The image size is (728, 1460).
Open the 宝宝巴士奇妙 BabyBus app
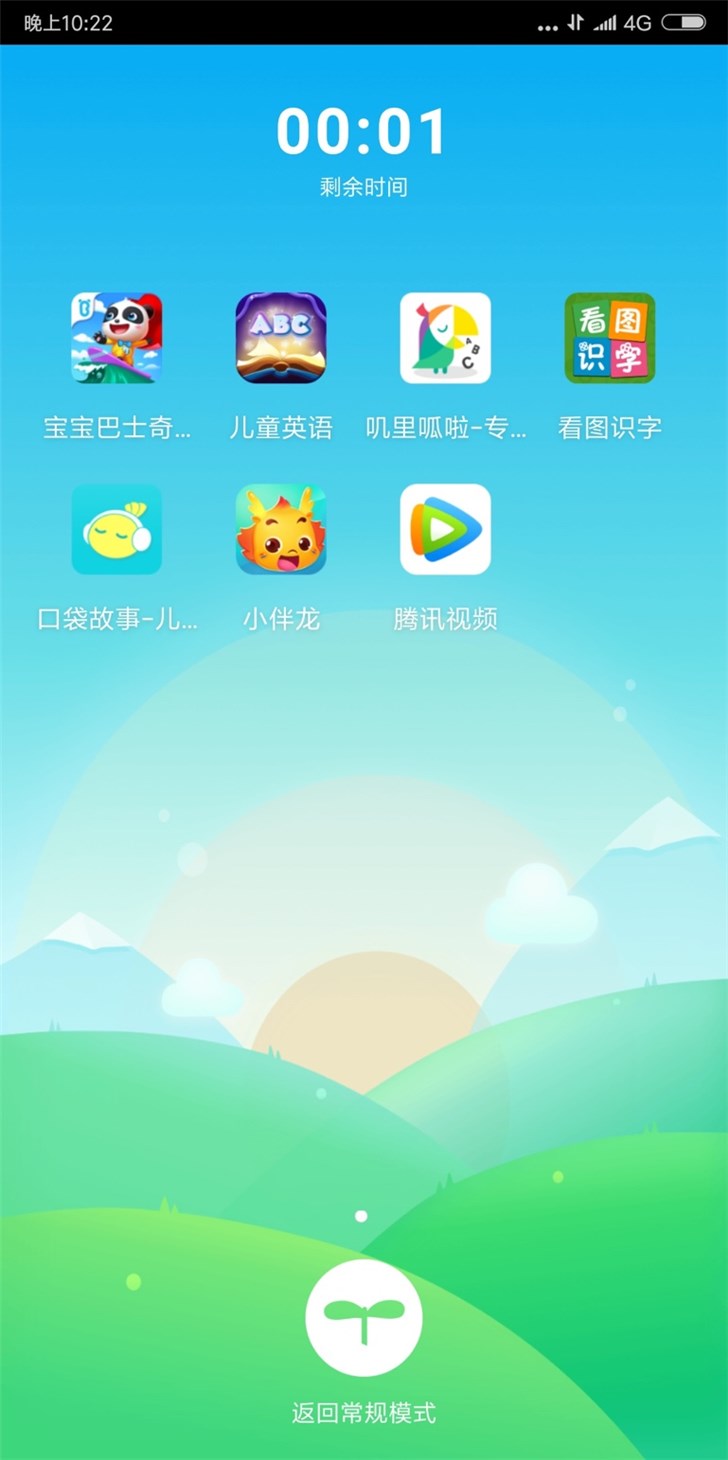click(x=117, y=338)
